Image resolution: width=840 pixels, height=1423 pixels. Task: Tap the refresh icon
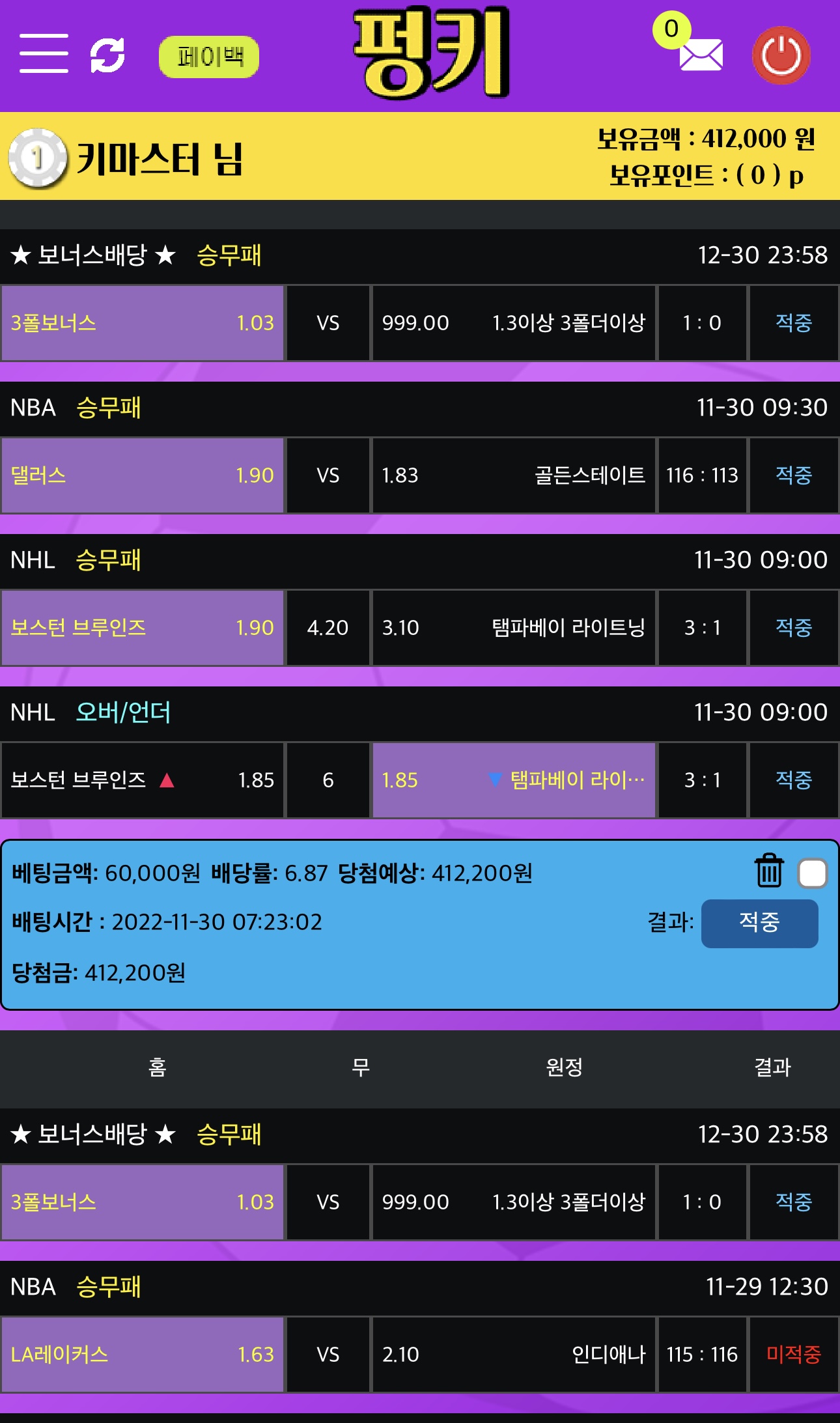[x=107, y=55]
